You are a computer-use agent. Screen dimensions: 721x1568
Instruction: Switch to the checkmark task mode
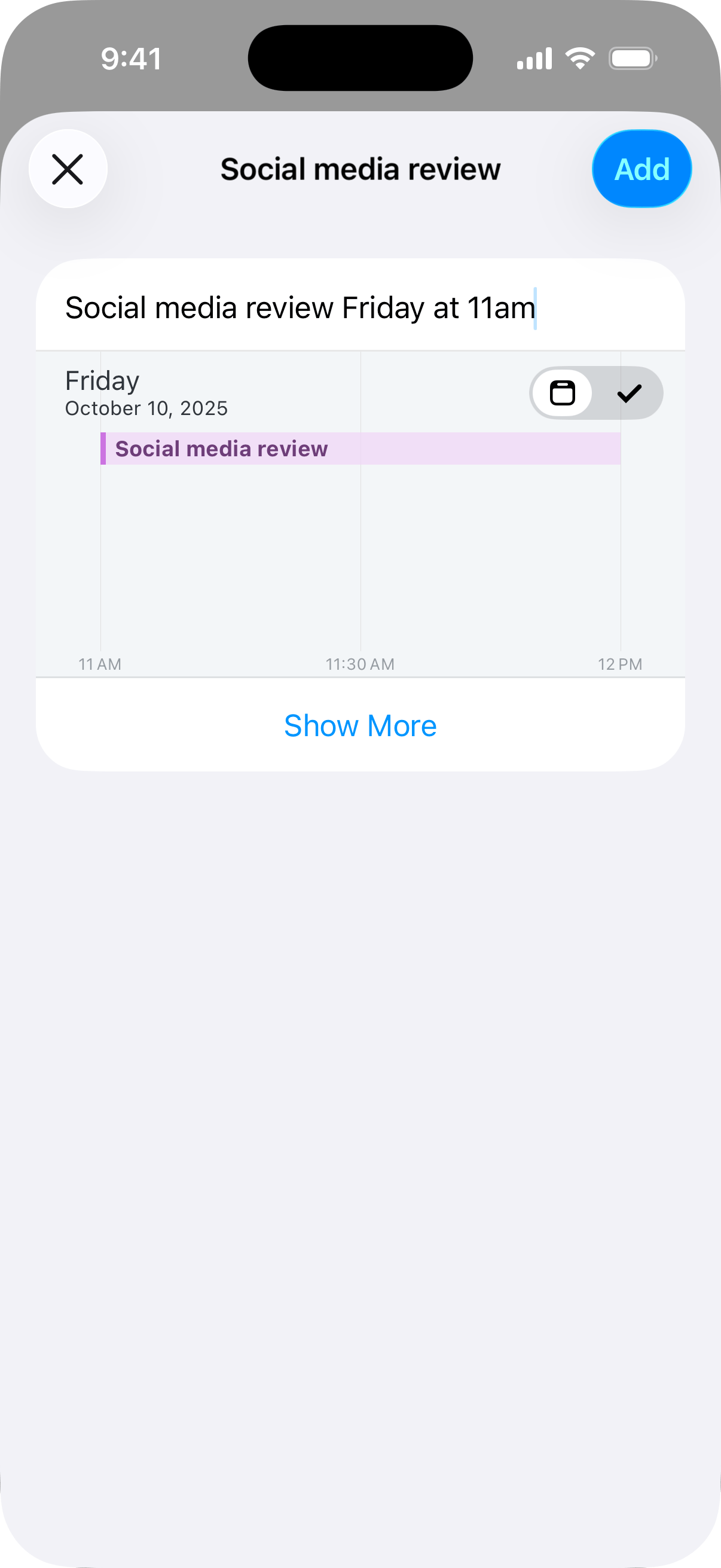[629, 393]
